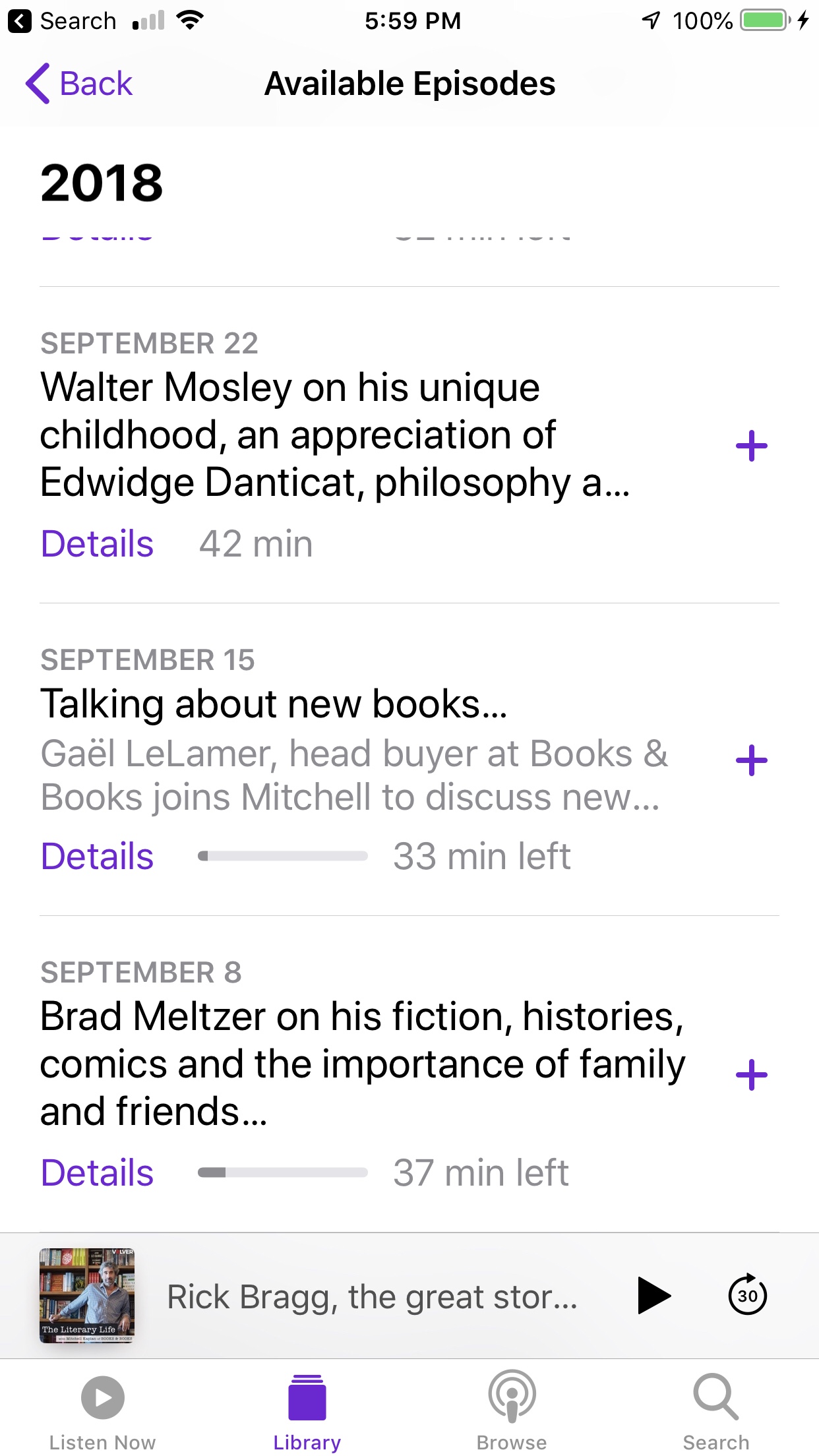This screenshot has height=1456, width=819.
Task: Open the Talking about new books episode
Action: [x=274, y=704]
